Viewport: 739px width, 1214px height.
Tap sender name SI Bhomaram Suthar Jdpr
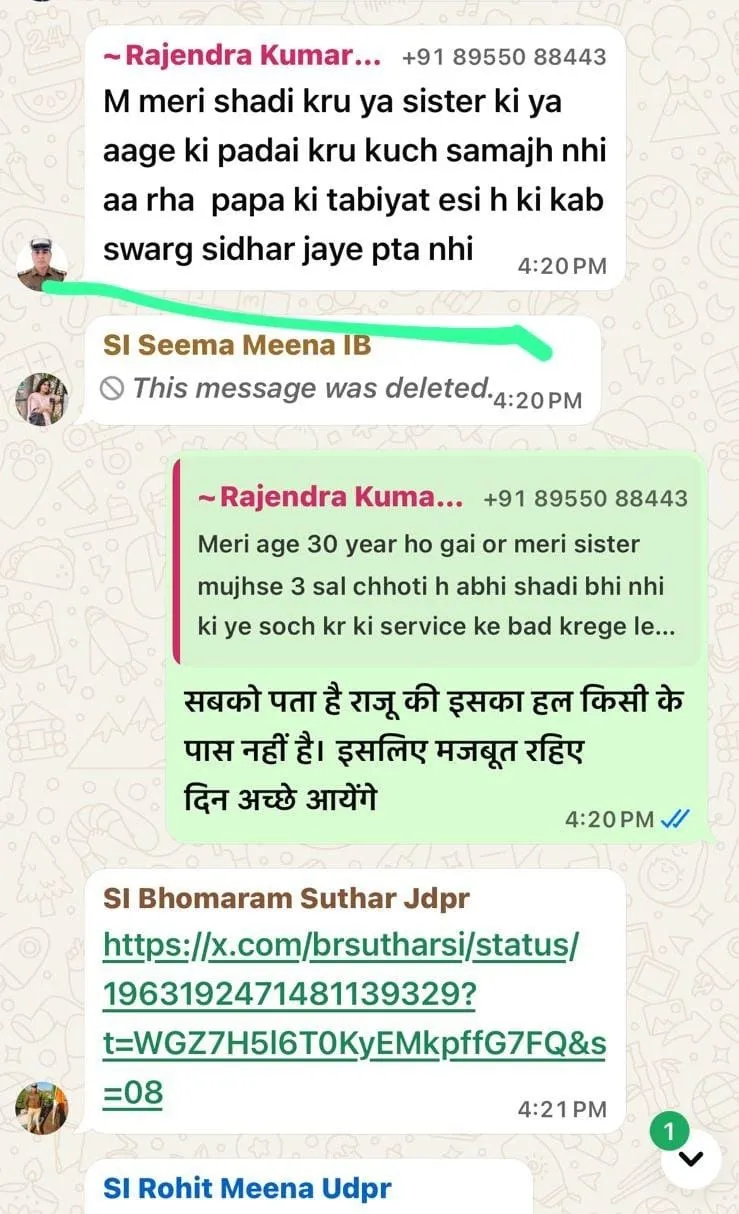pyautogui.click(x=286, y=898)
